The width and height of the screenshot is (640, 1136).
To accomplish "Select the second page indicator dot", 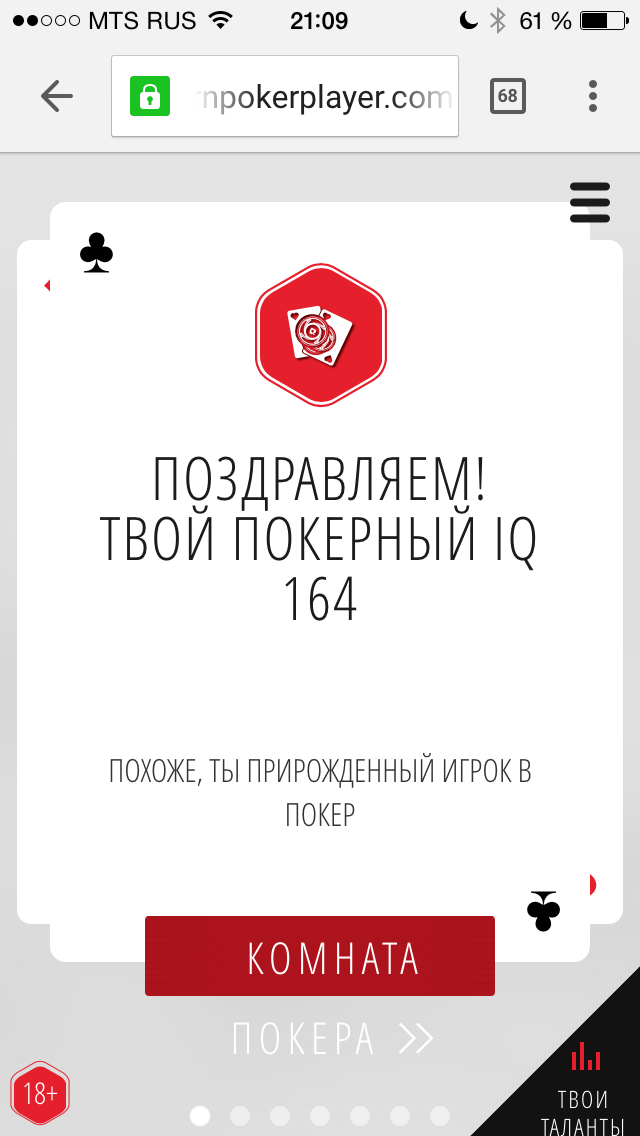I will [240, 1116].
